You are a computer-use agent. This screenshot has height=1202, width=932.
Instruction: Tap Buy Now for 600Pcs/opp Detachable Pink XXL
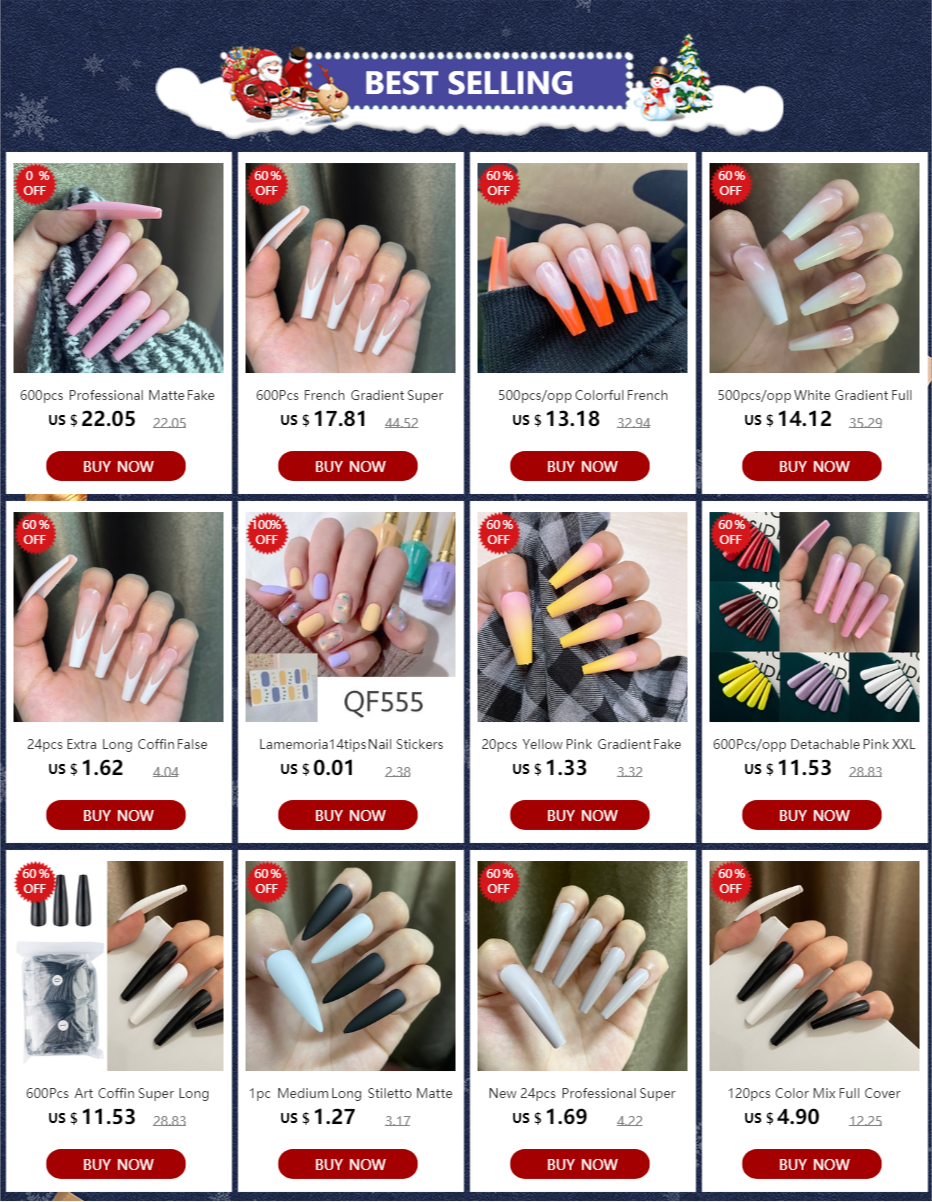pyautogui.click(x=812, y=815)
